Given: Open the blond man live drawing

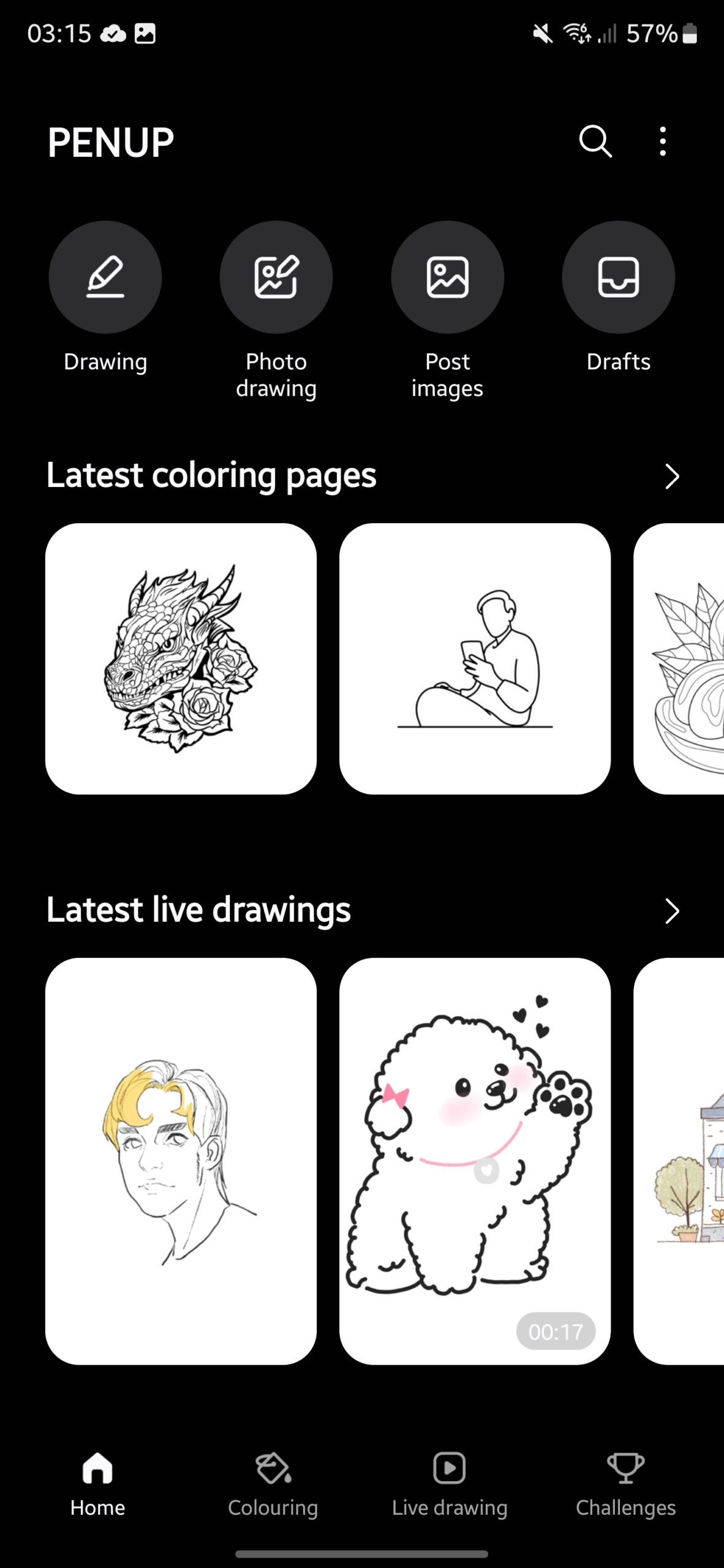Looking at the screenshot, I should (181, 1161).
